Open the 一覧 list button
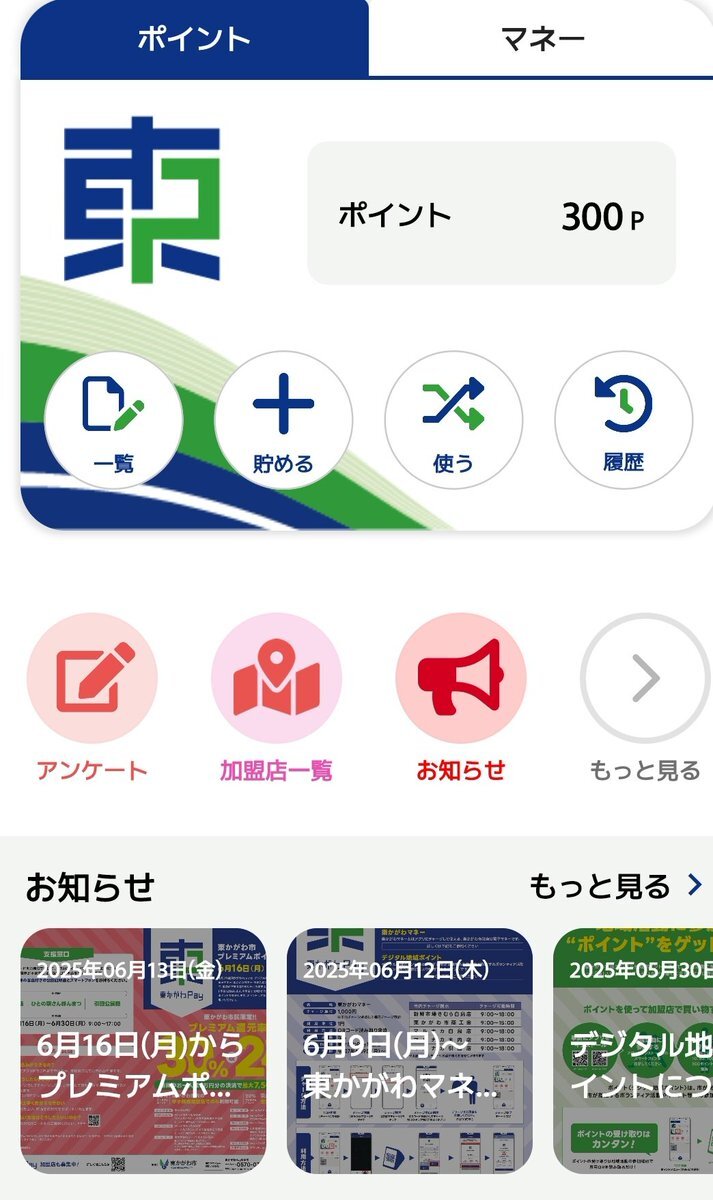Image resolution: width=713 pixels, height=1200 pixels. click(x=114, y=420)
